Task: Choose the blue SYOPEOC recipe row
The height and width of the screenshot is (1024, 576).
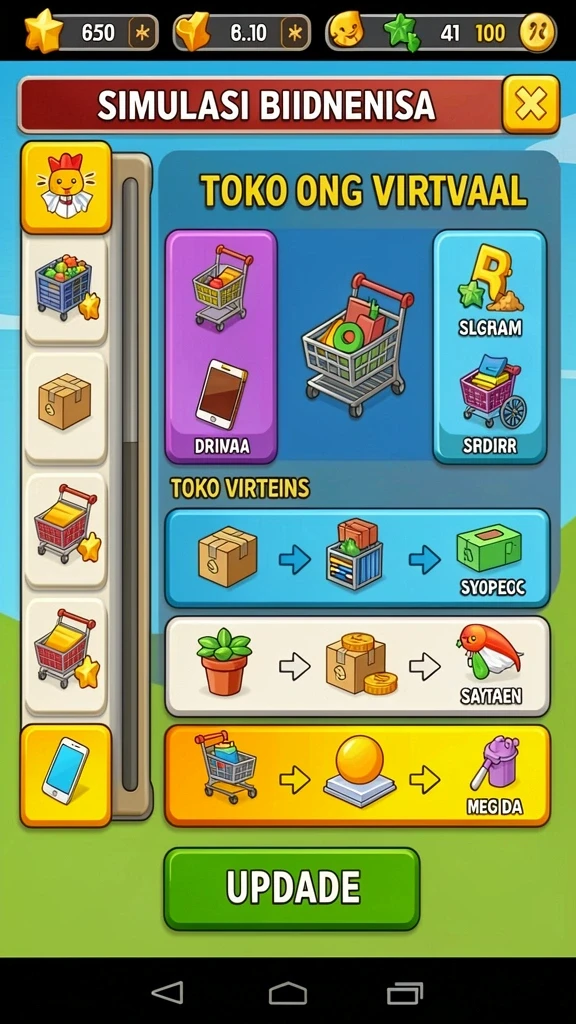Action: pyautogui.click(x=357, y=558)
